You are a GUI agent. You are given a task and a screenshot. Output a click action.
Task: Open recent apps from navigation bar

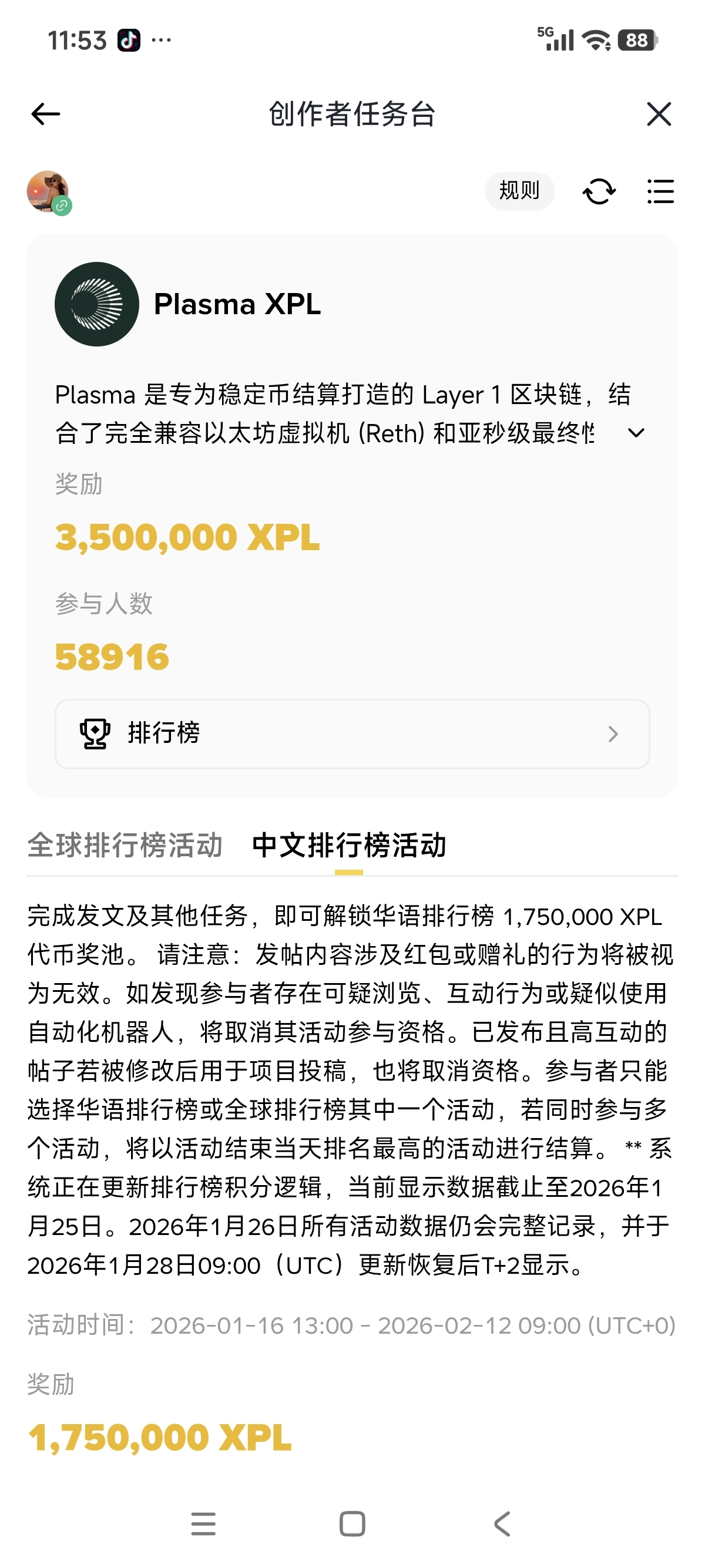click(203, 1523)
